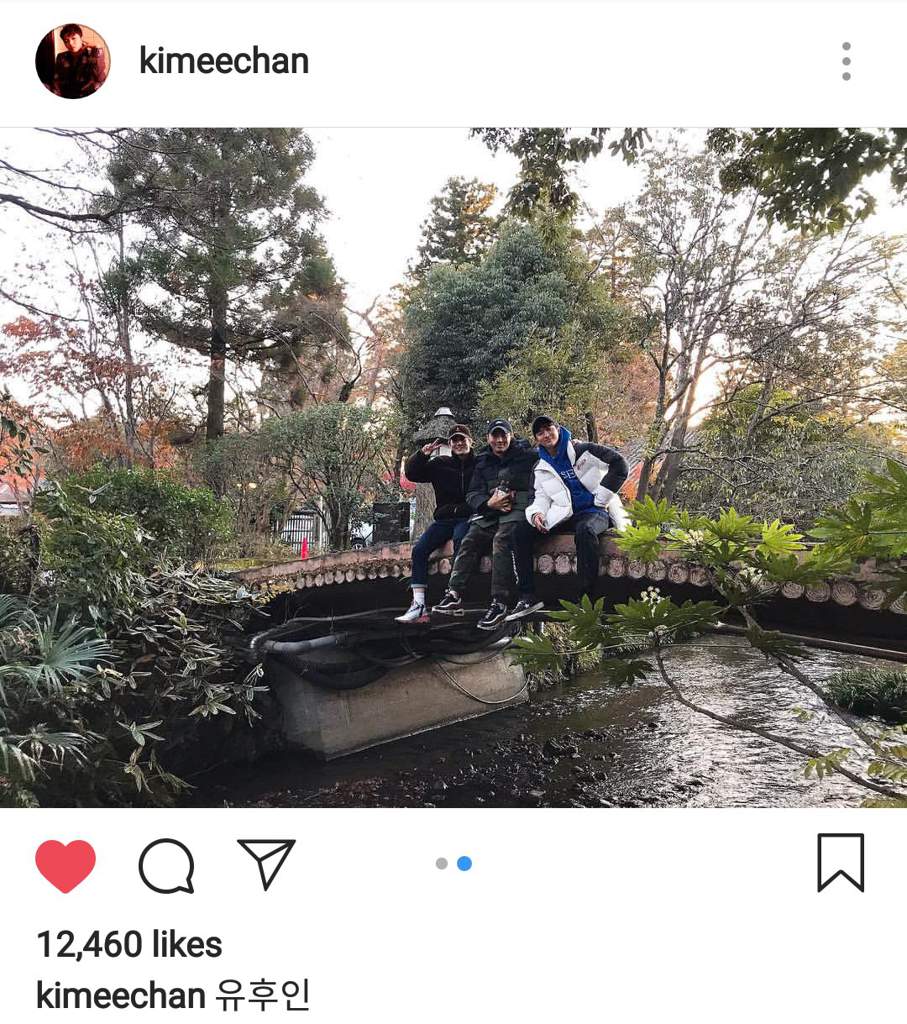Open comments with the speech bubble icon
Viewport: 907px width, 1024px height.
[166, 865]
